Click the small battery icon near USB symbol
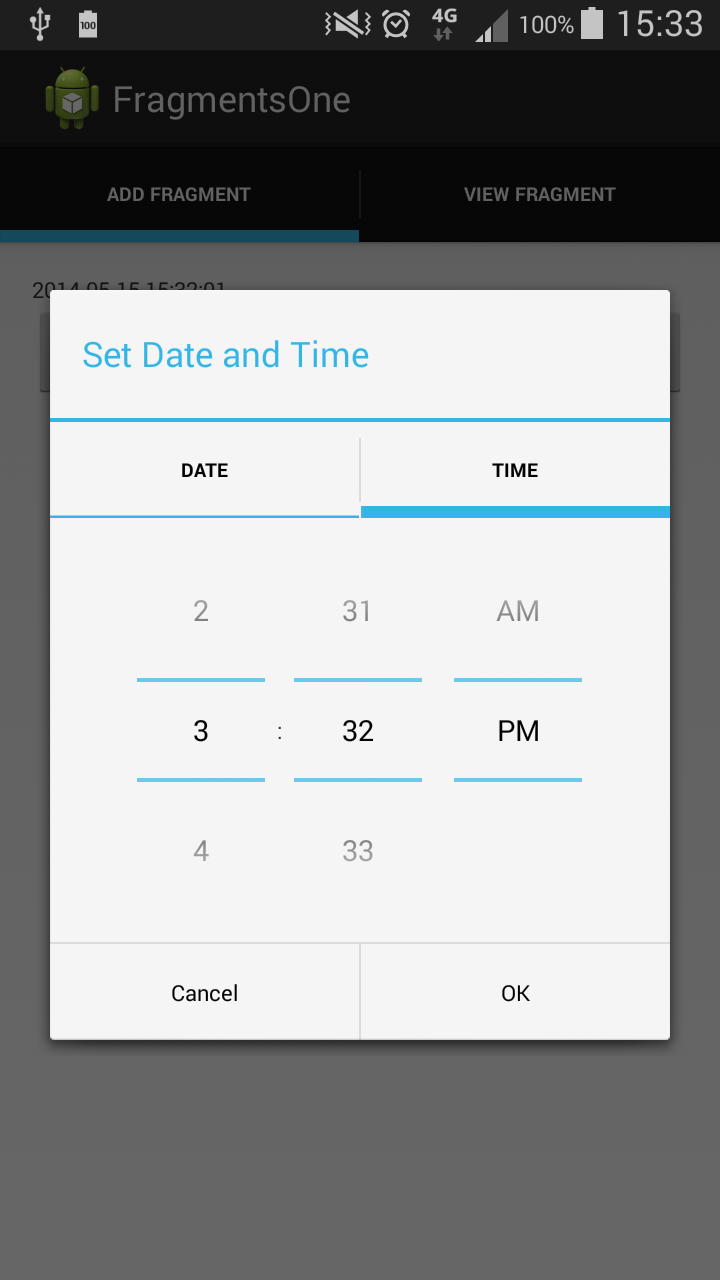720x1280 pixels. pyautogui.click(x=88, y=24)
